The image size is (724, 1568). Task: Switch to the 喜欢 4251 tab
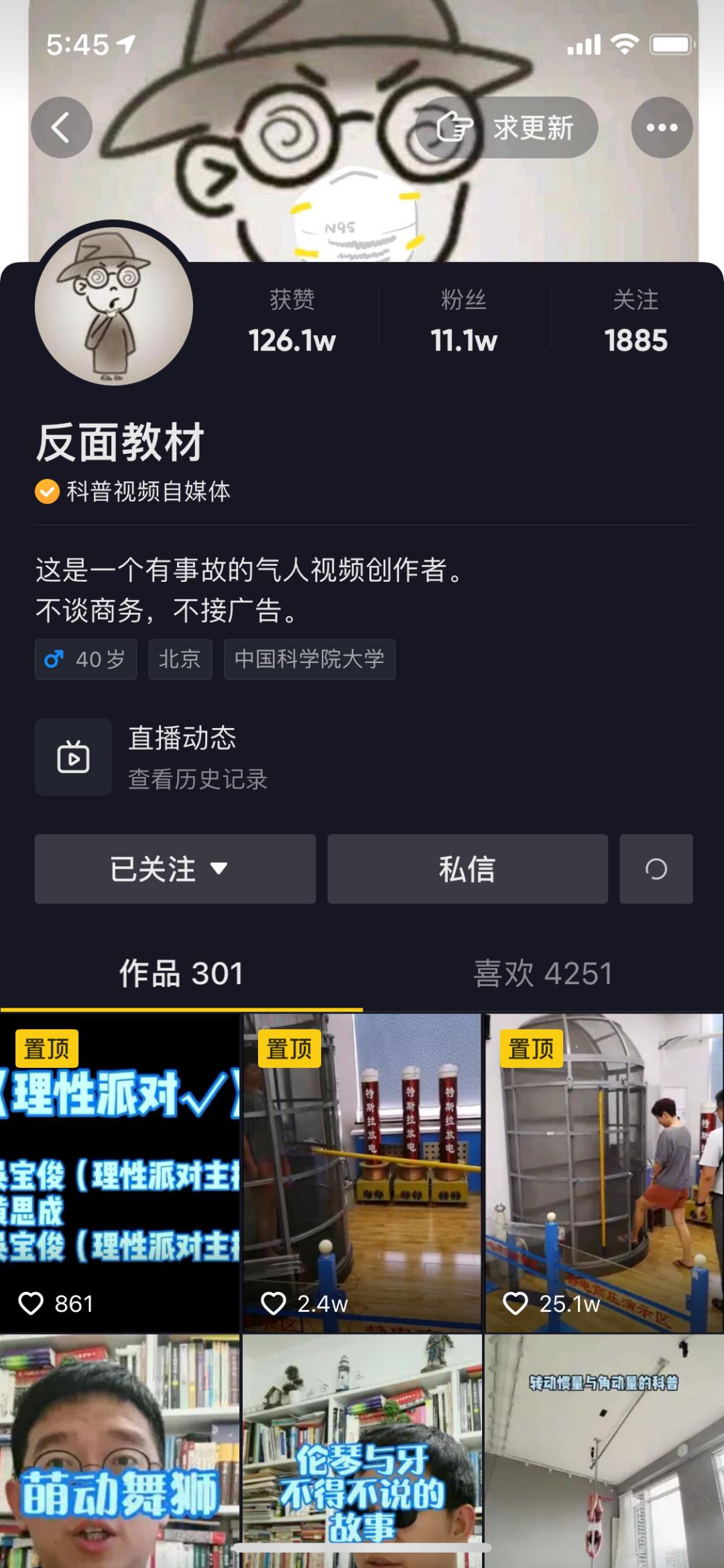tap(543, 973)
